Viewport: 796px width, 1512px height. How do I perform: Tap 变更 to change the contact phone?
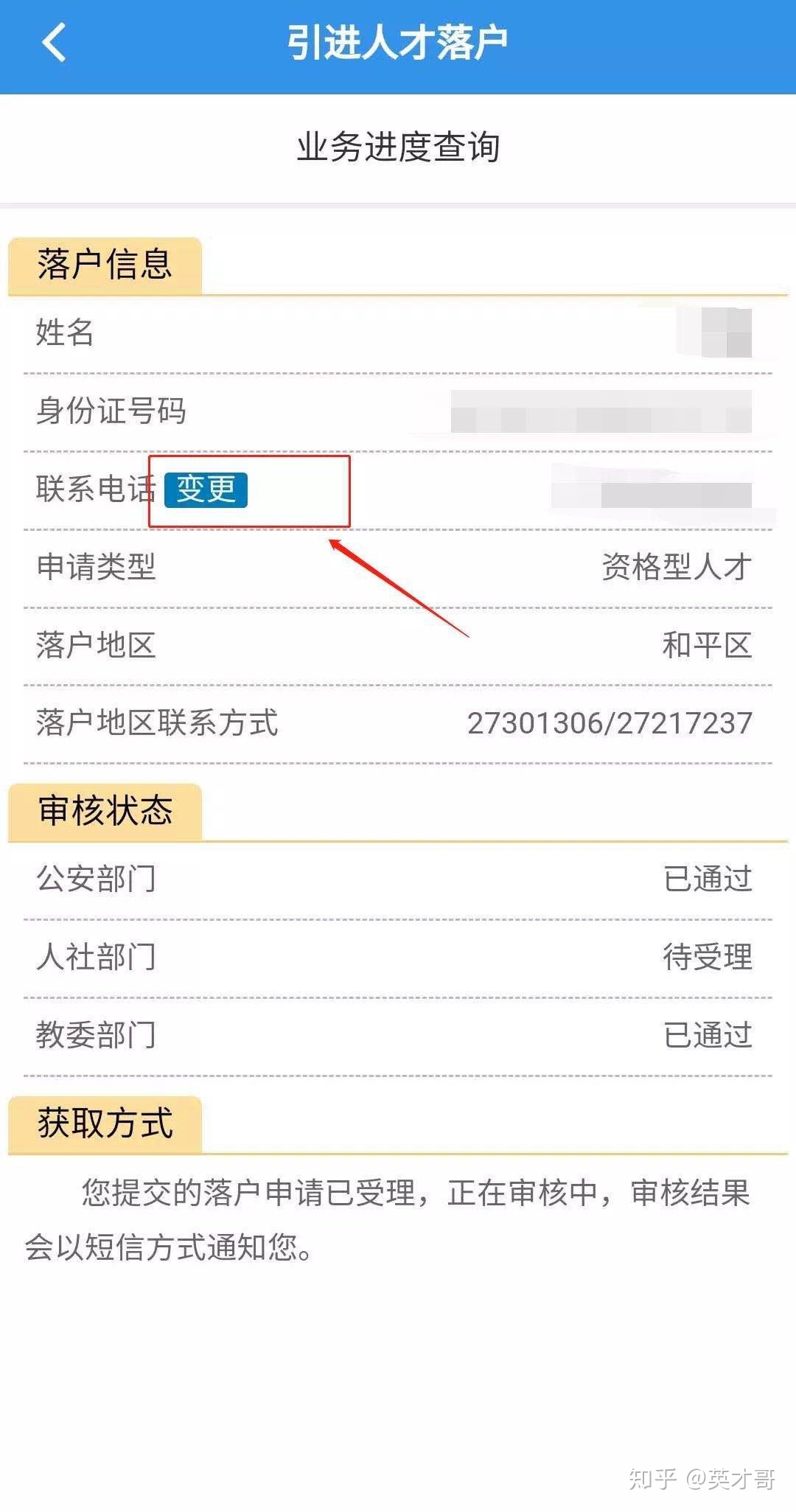206,490
